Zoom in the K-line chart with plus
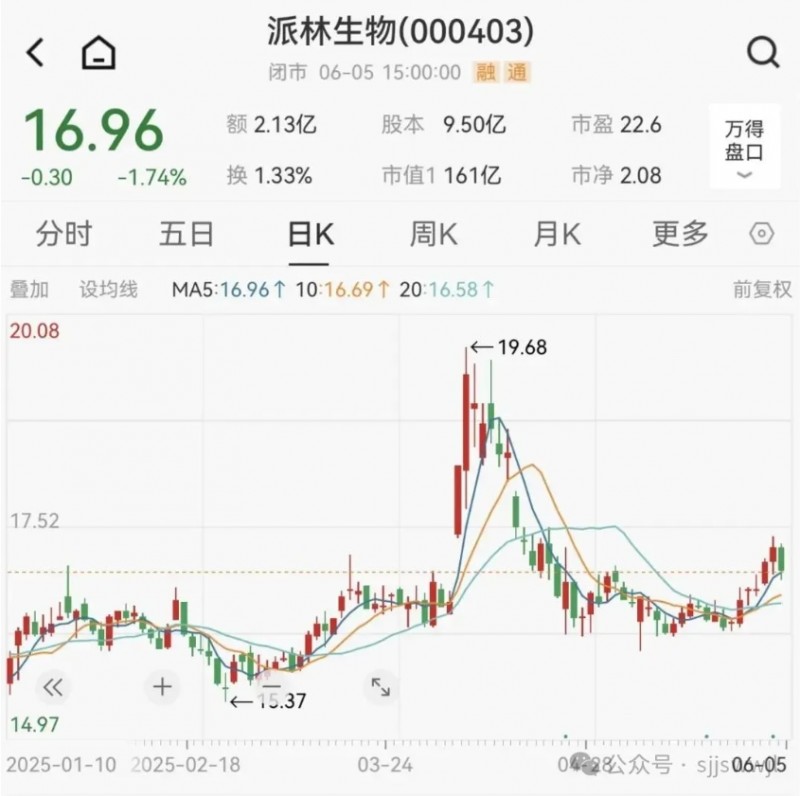Image resolution: width=800 pixels, height=796 pixels. pos(162,687)
